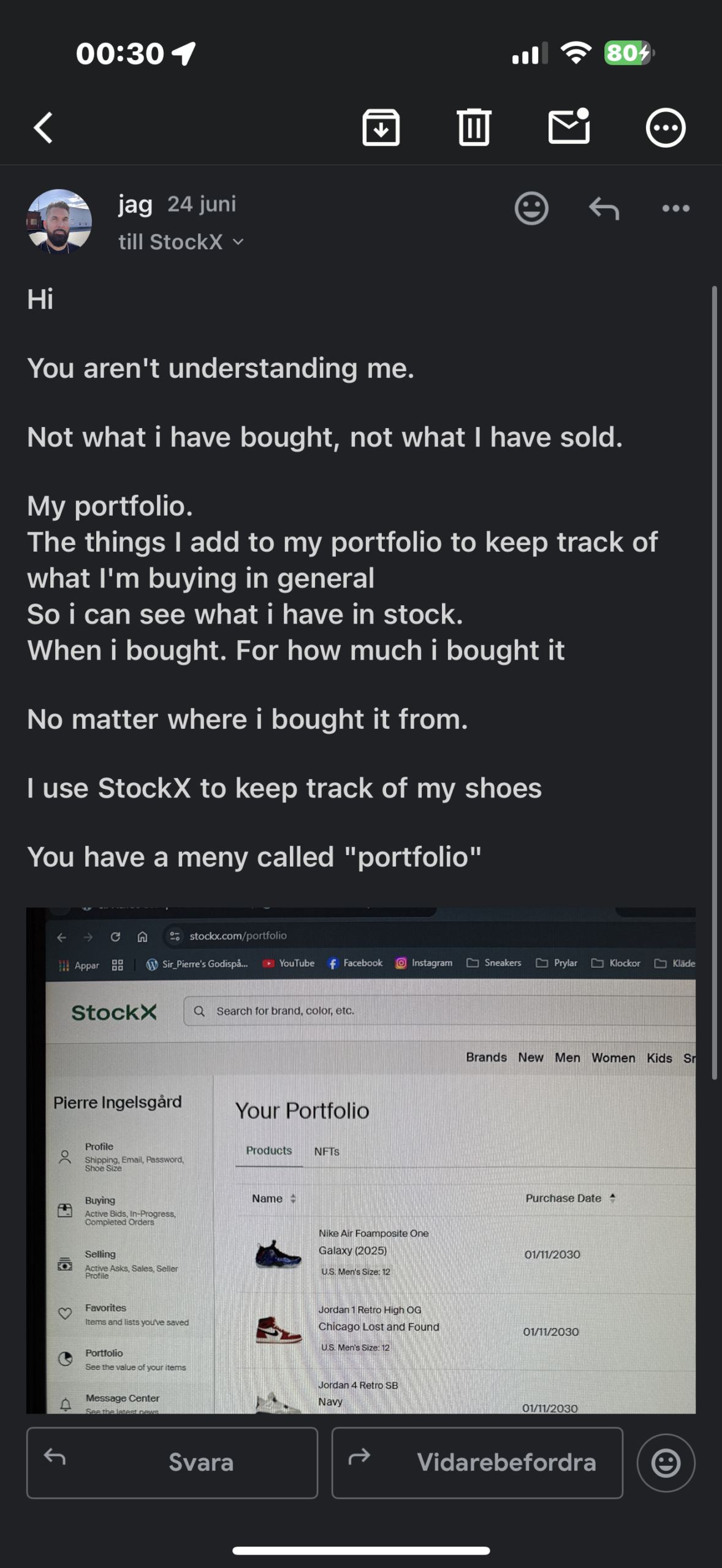The height and width of the screenshot is (1568, 722).
Task: Add an emoji reaction beside the sender
Action: (x=531, y=208)
